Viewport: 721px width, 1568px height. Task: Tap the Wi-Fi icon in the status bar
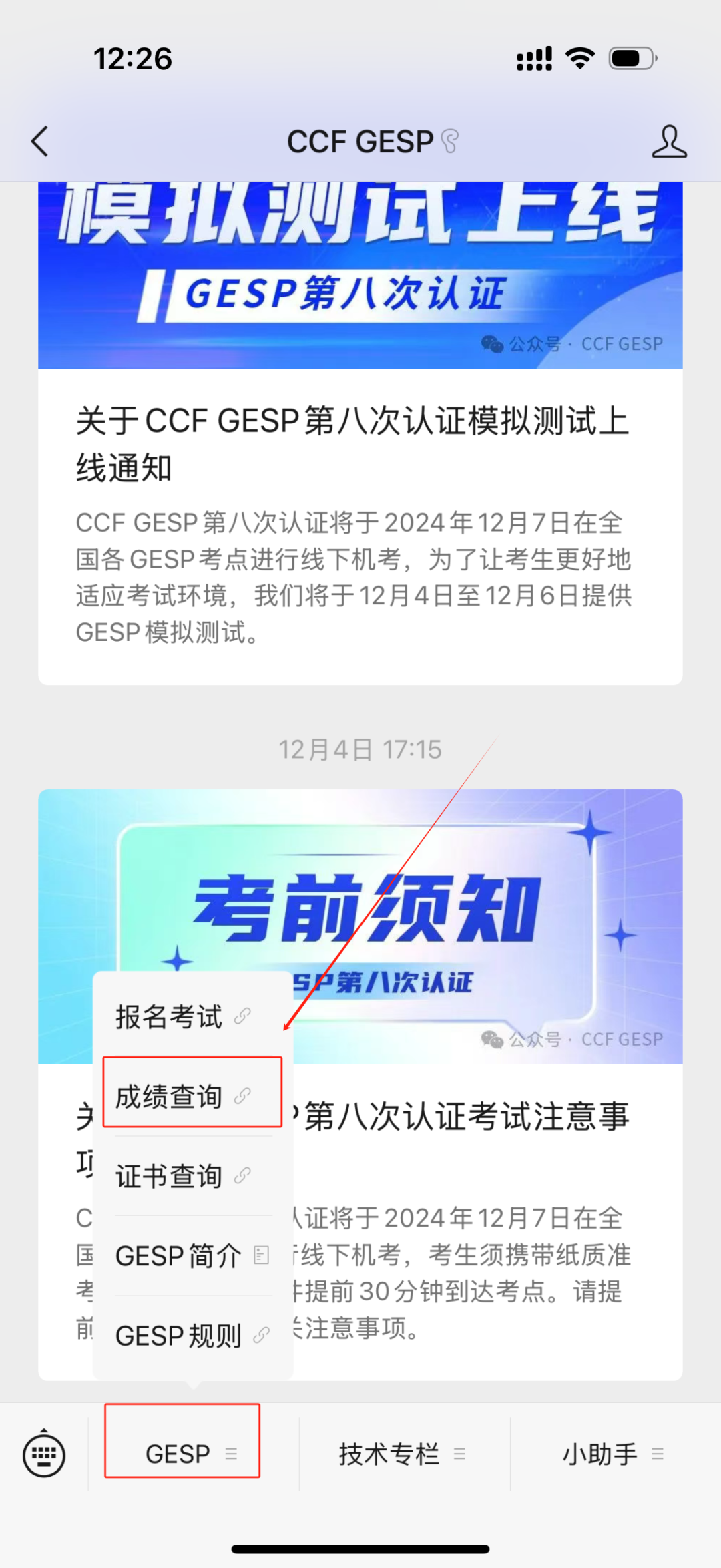pyautogui.click(x=579, y=59)
